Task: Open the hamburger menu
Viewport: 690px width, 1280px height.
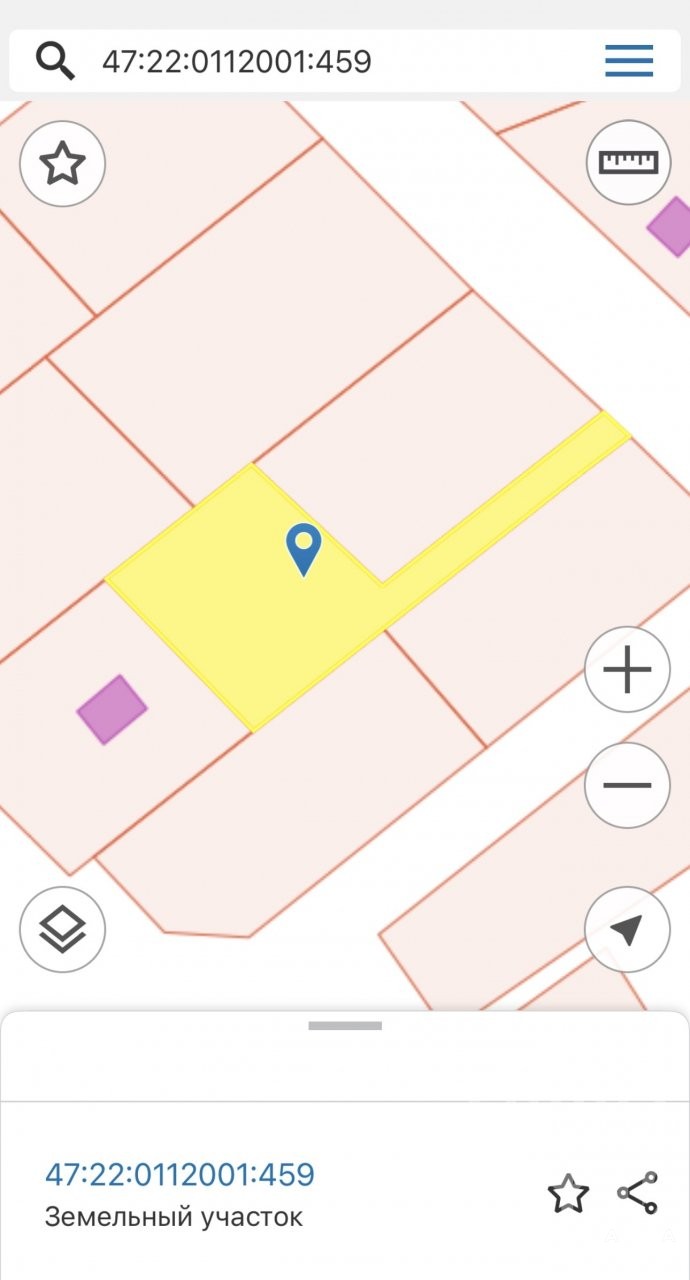Action: click(x=629, y=61)
